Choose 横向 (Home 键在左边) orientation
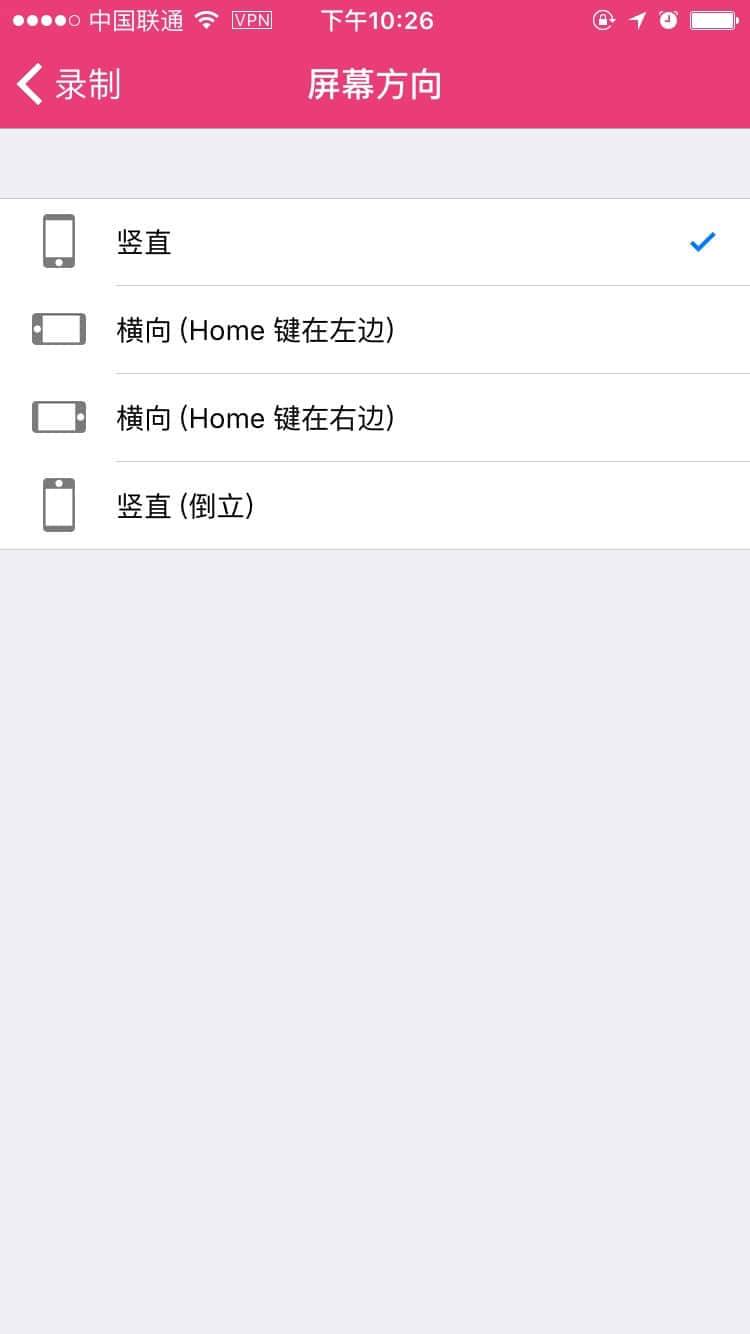750x1334 pixels. 375,330
